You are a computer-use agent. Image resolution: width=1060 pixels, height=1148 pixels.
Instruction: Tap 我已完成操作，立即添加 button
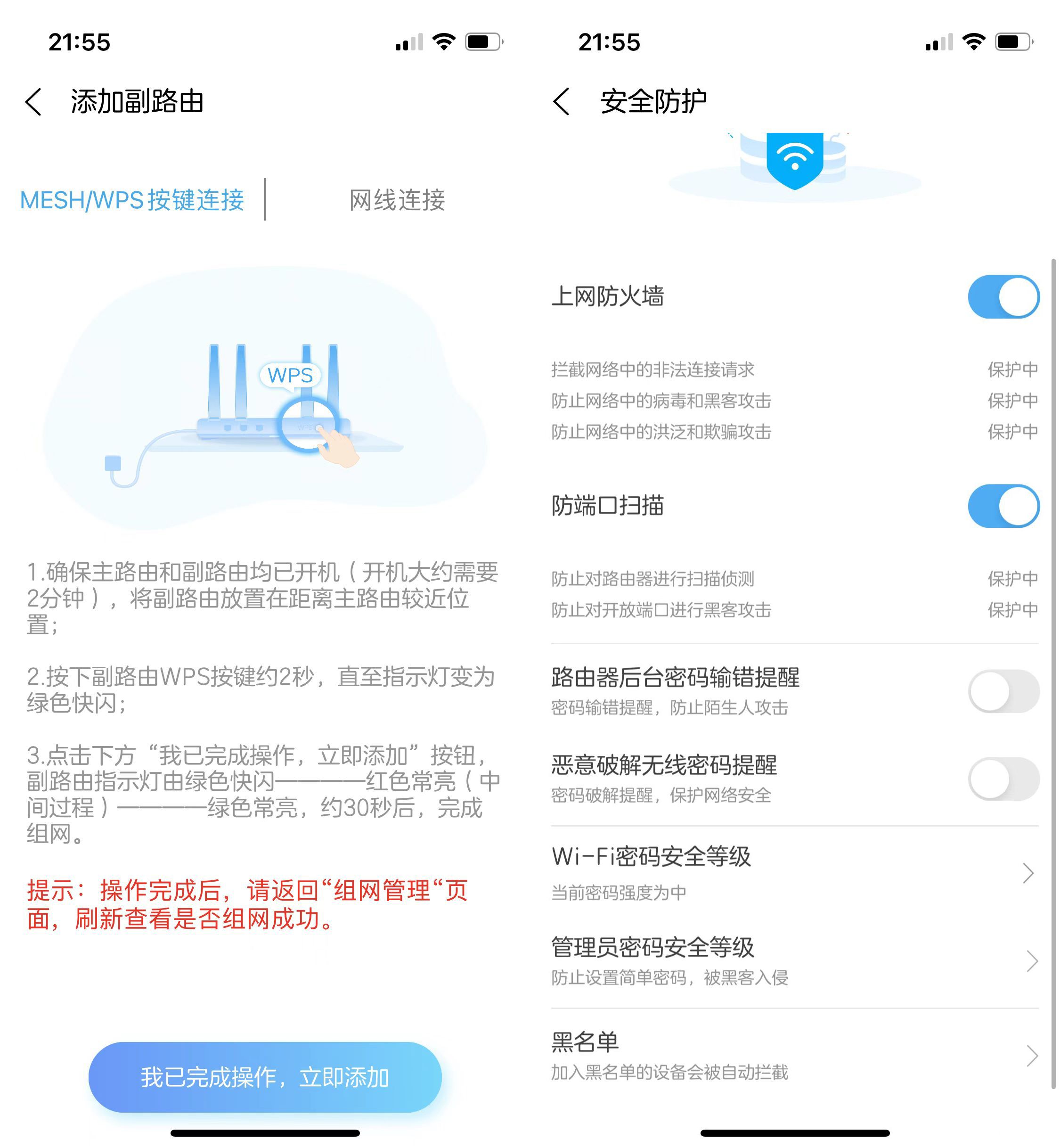[x=265, y=1077]
